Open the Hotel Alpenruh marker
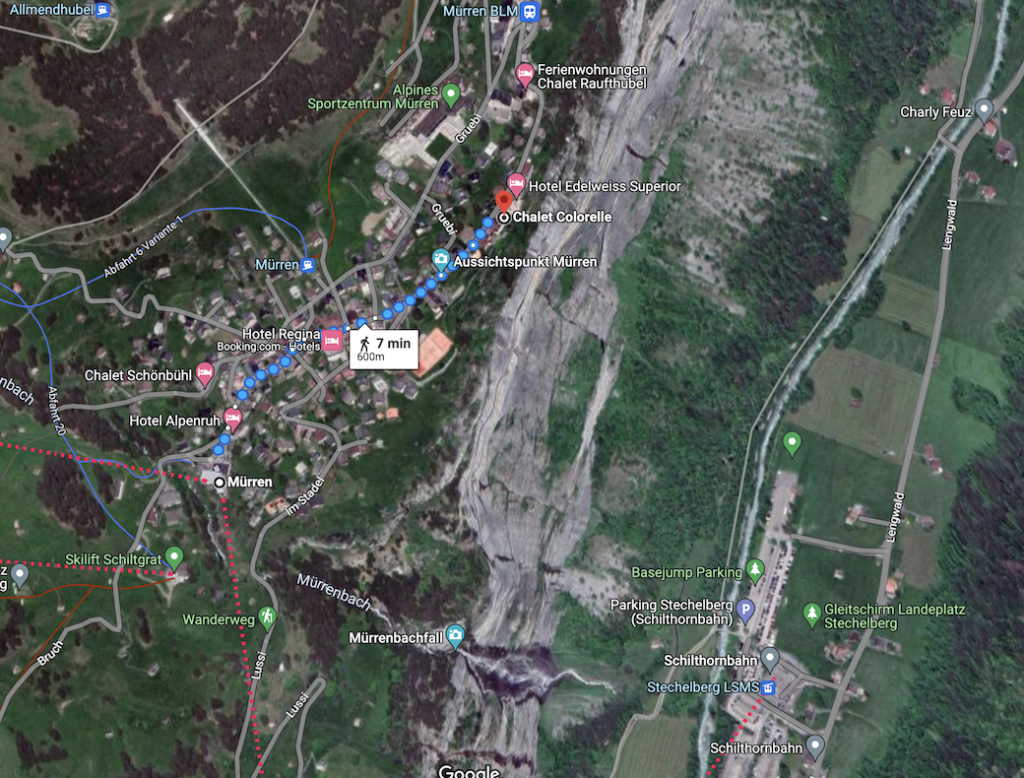The width and height of the screenshot is (1024, 778). [x=233, y=417]
